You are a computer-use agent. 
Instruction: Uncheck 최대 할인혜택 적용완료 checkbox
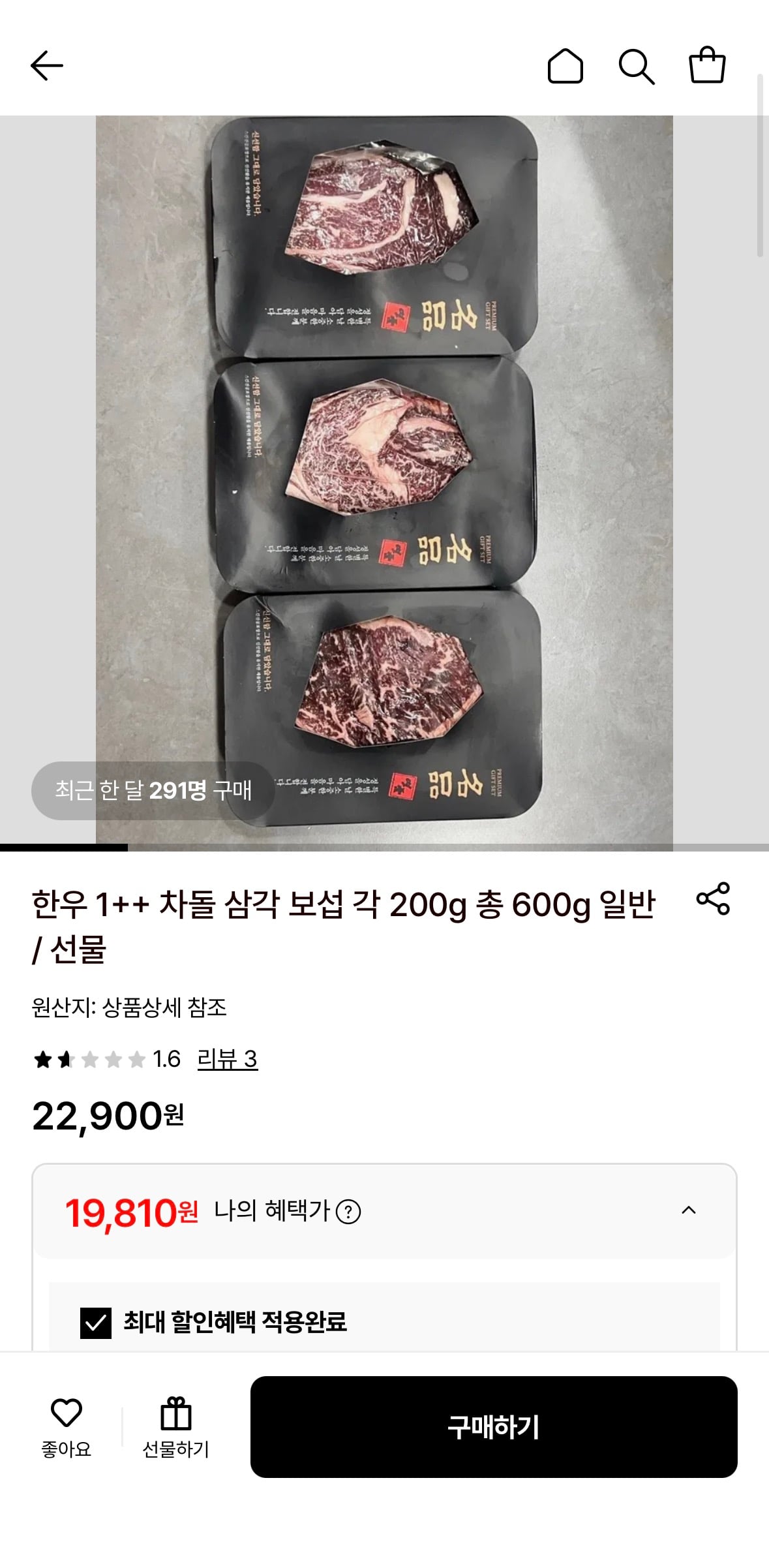click(x=96, y=1323)
